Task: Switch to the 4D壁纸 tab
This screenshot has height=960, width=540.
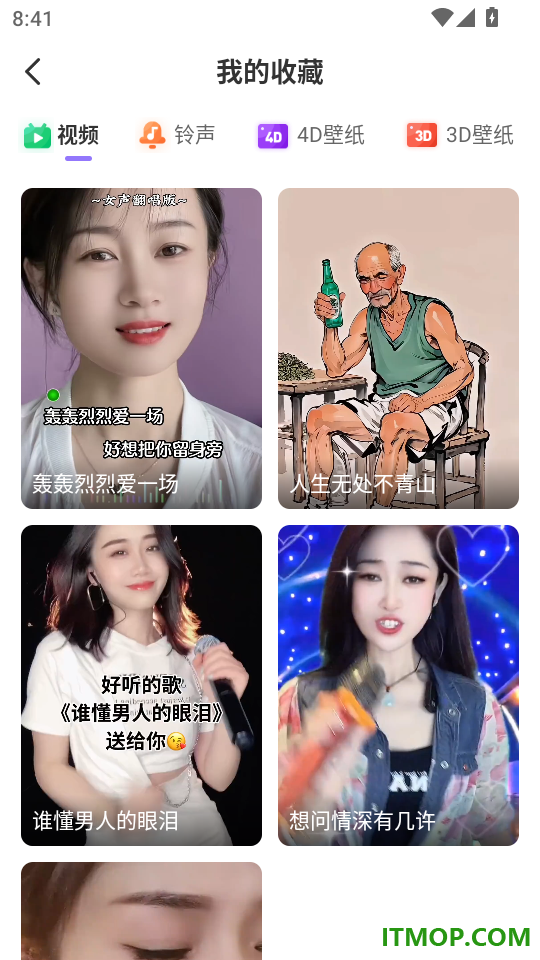Action: point(311,135)
